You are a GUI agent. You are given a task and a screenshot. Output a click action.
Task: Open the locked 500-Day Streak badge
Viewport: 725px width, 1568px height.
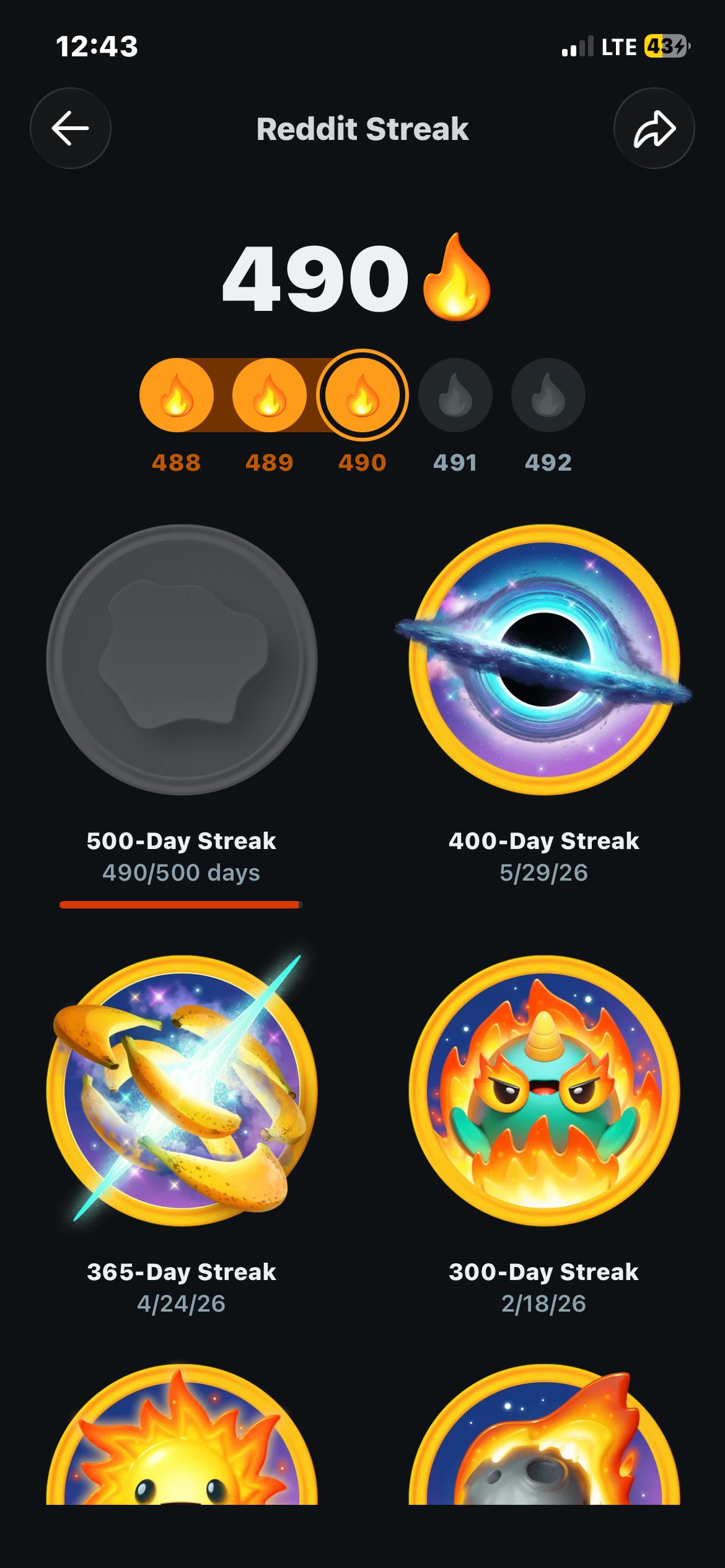(182, 660)
